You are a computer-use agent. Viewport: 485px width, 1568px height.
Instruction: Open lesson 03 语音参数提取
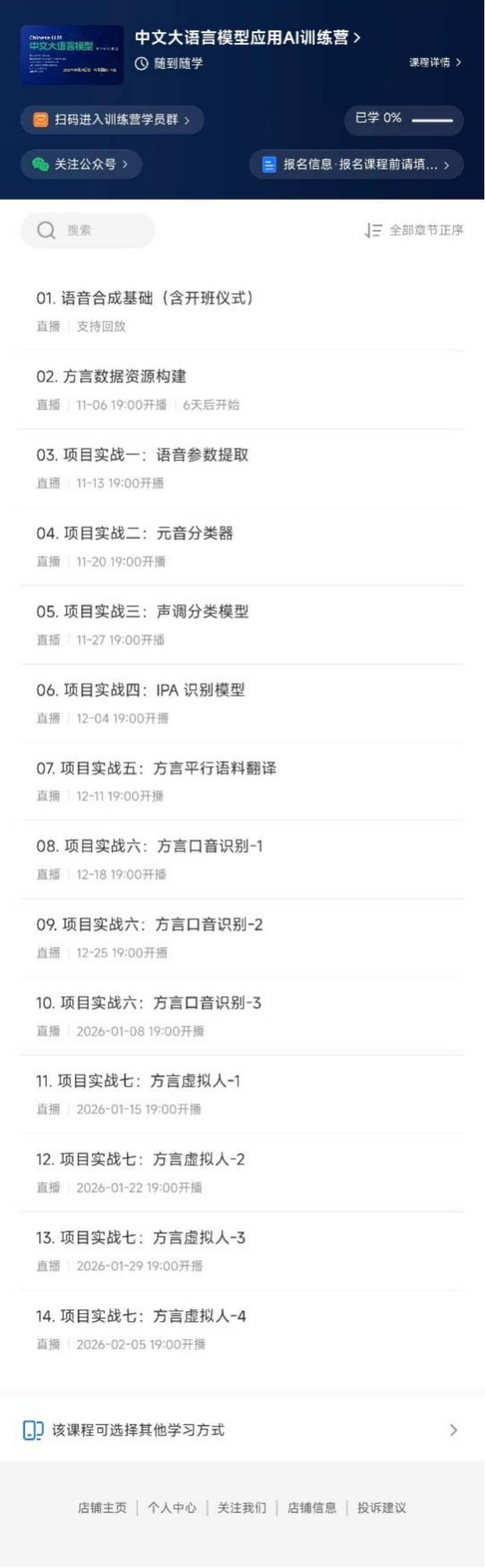(x=142, y=455)
